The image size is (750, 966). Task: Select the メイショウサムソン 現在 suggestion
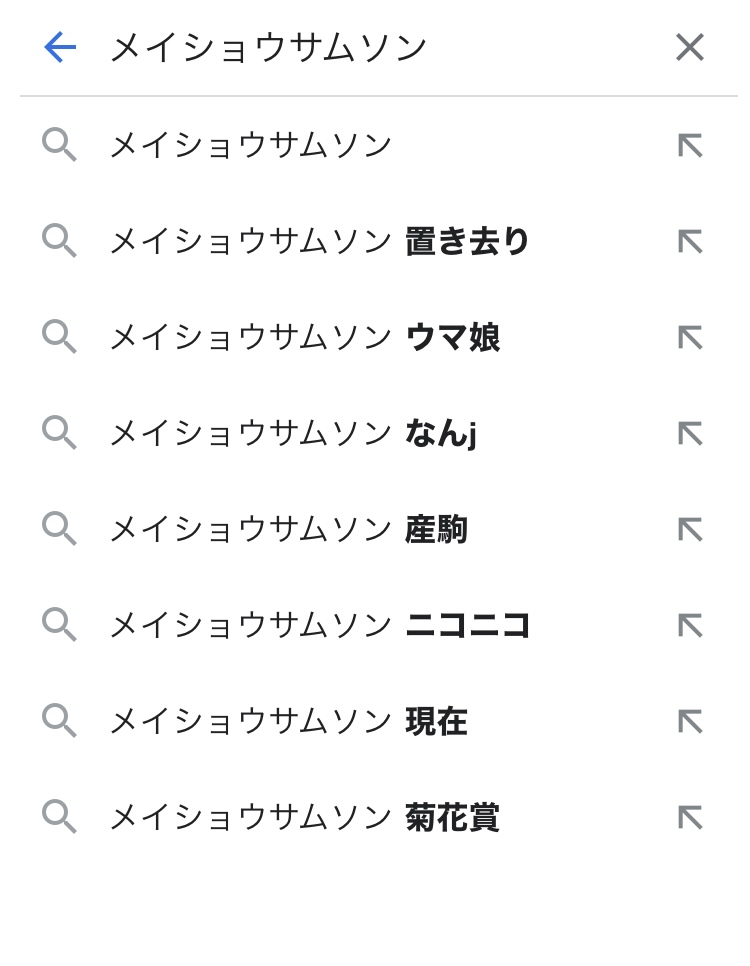(288, 722)
